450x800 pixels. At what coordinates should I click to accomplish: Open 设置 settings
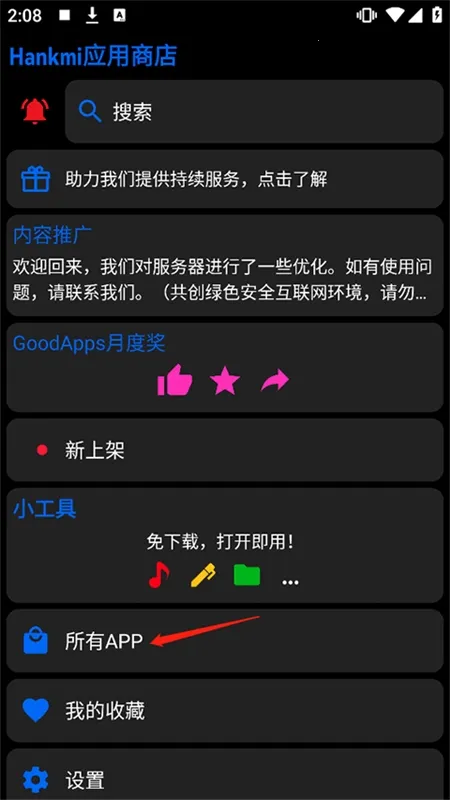pyautogui.click(x=225, y=776)
